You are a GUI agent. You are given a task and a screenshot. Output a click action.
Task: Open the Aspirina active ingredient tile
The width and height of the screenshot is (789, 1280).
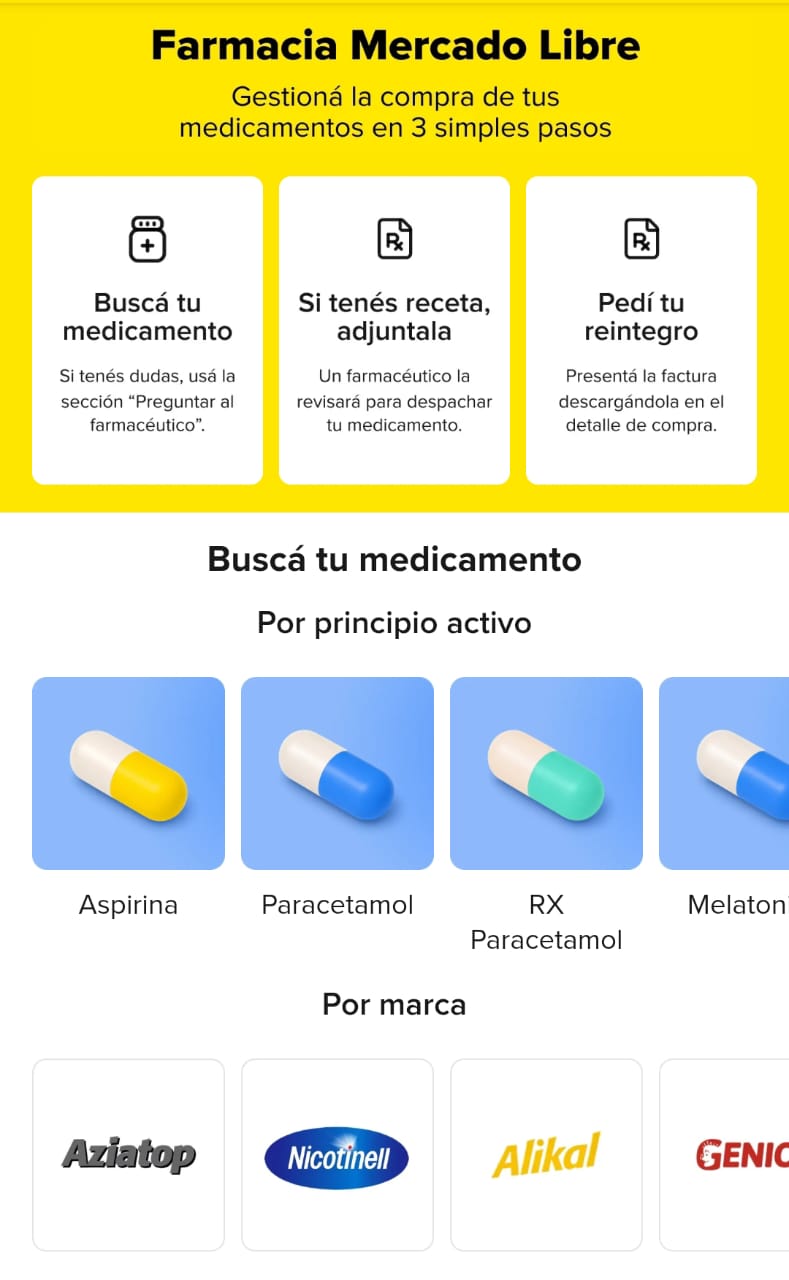128,773
